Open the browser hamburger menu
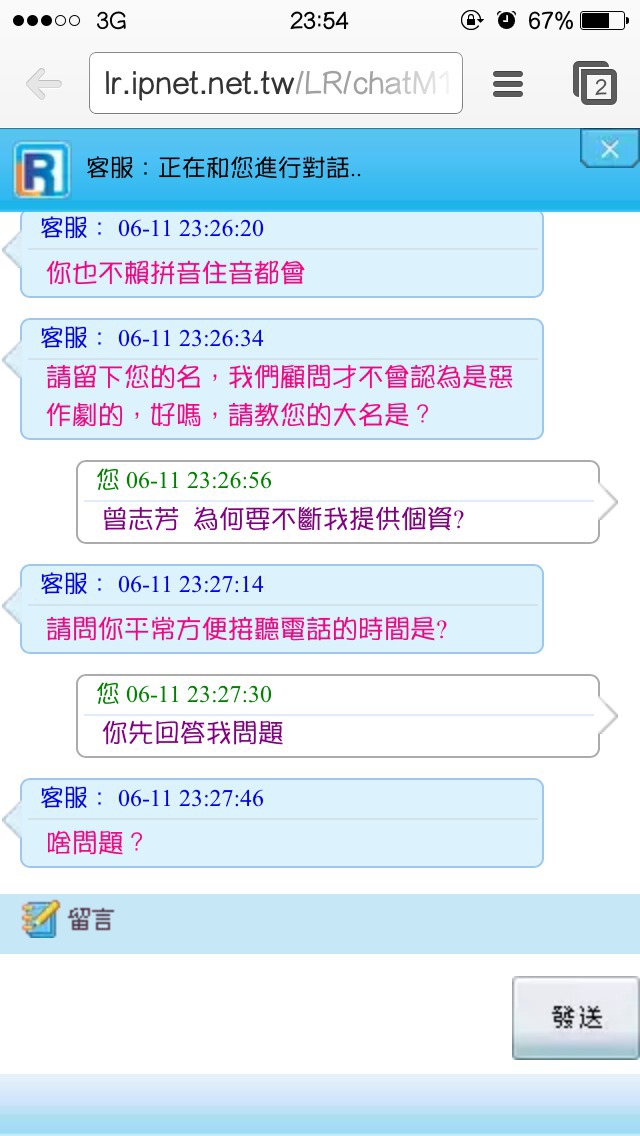This screenshot has width=640, height=1136. click(x=508, y=84)
